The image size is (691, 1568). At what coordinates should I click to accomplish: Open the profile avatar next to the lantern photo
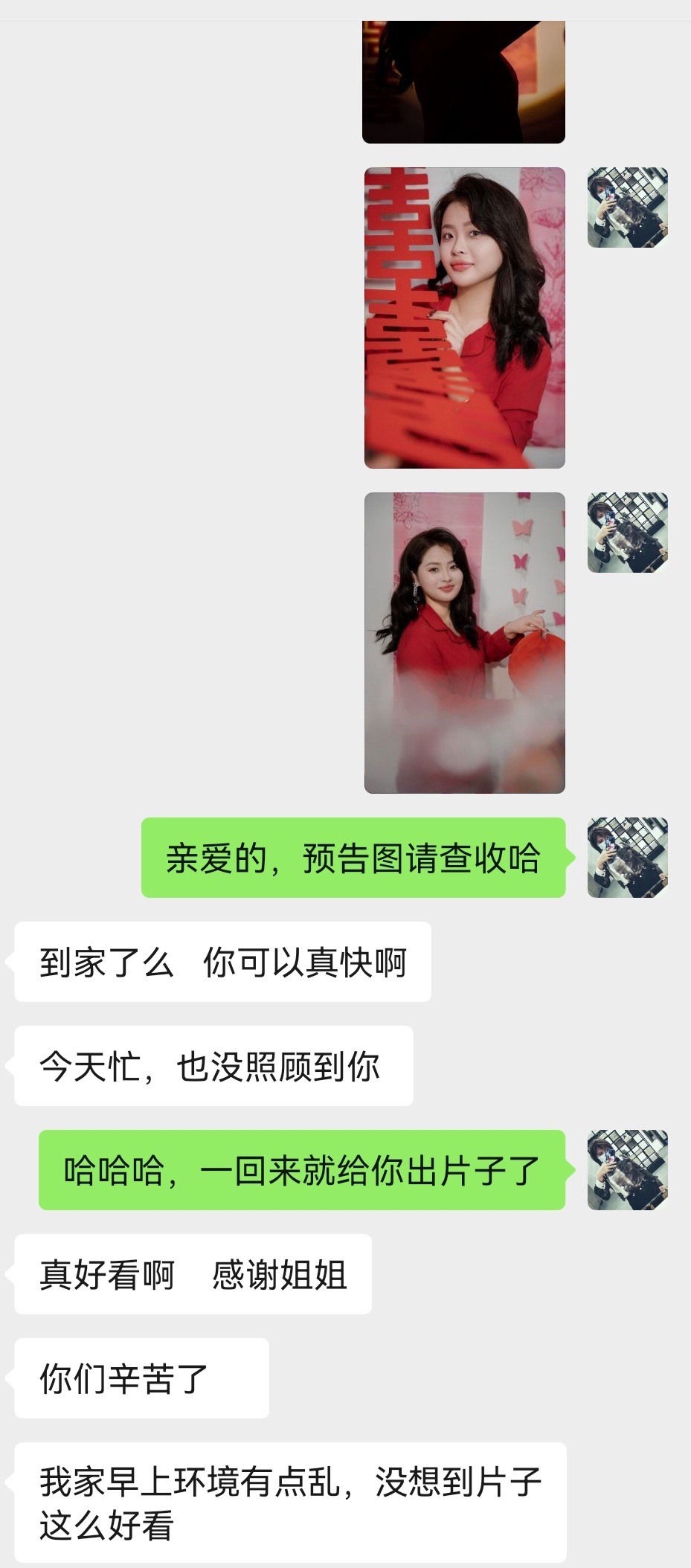tap(627, 533)
